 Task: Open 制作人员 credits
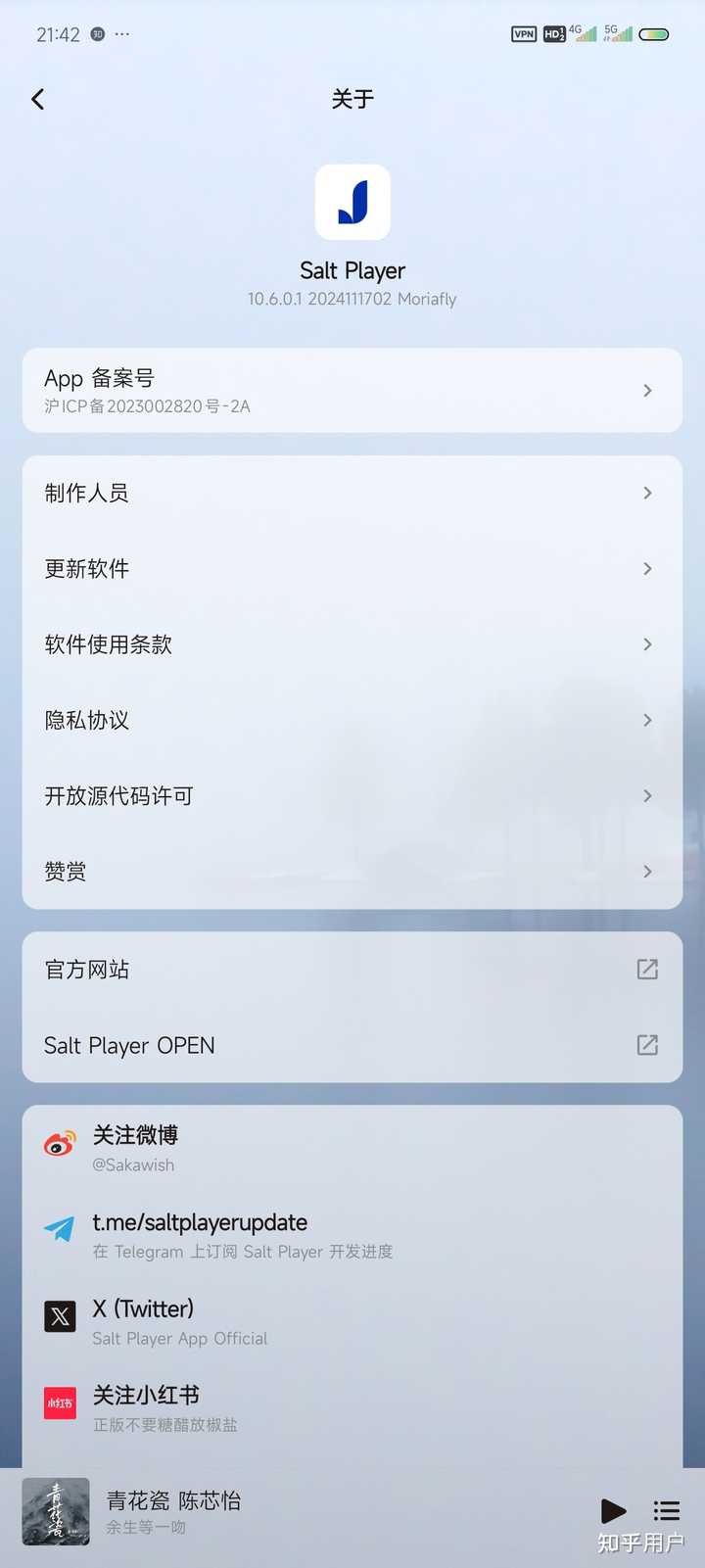point(352,493)
